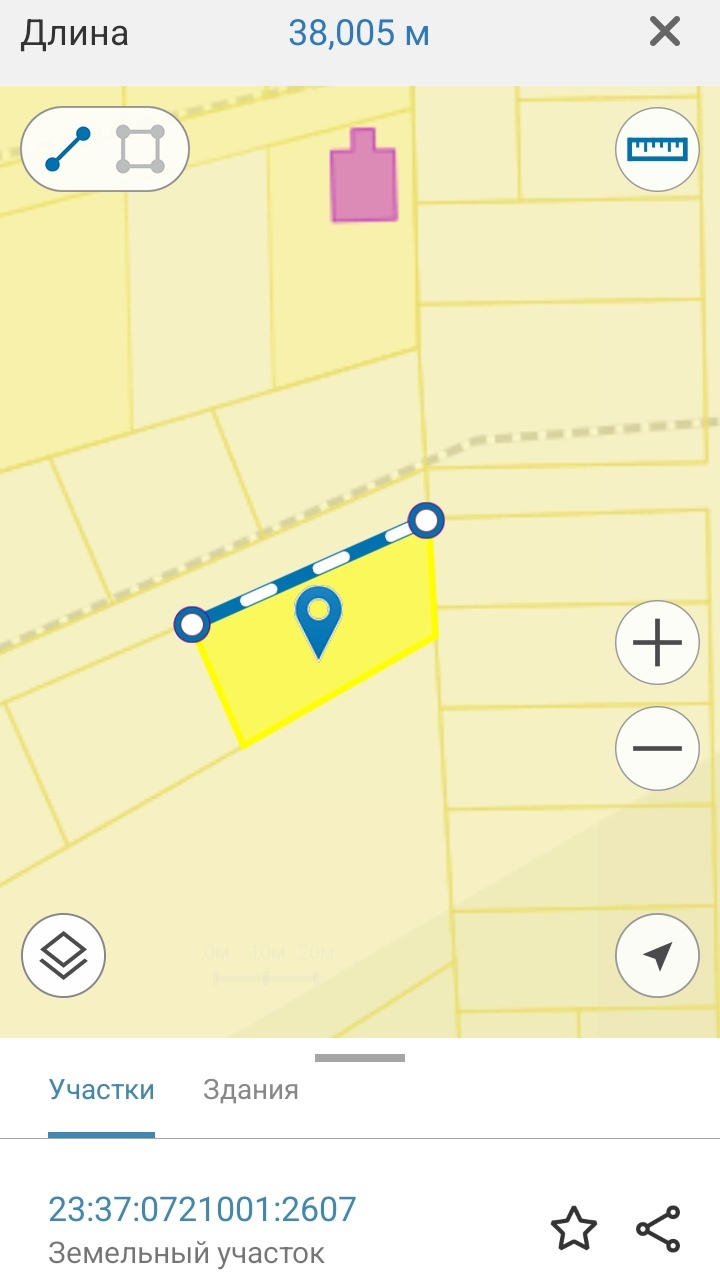Share parcel 23:37:0721001:2607
This screenshot has height=1275, width=720.
point(658,1228)
